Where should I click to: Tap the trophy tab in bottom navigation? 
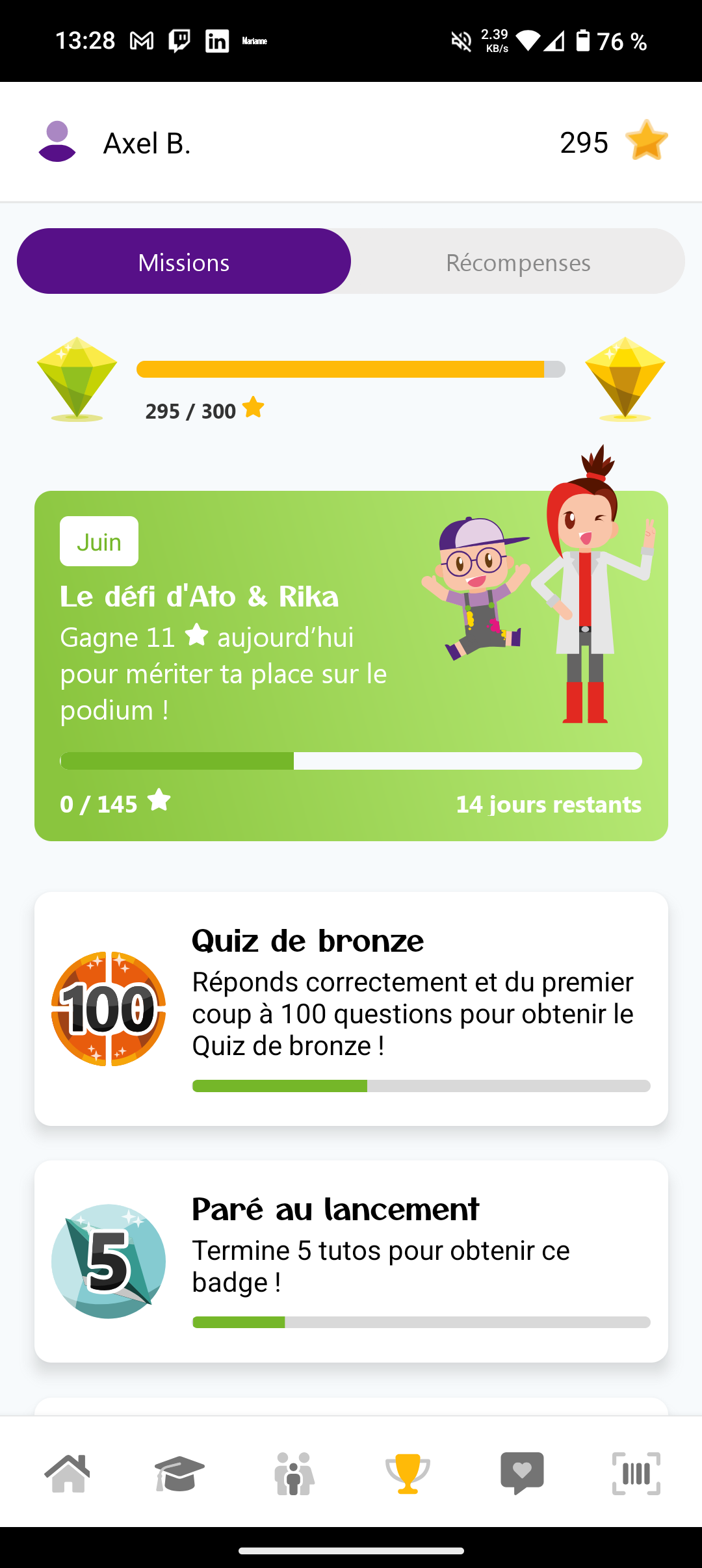point(408,1474)
